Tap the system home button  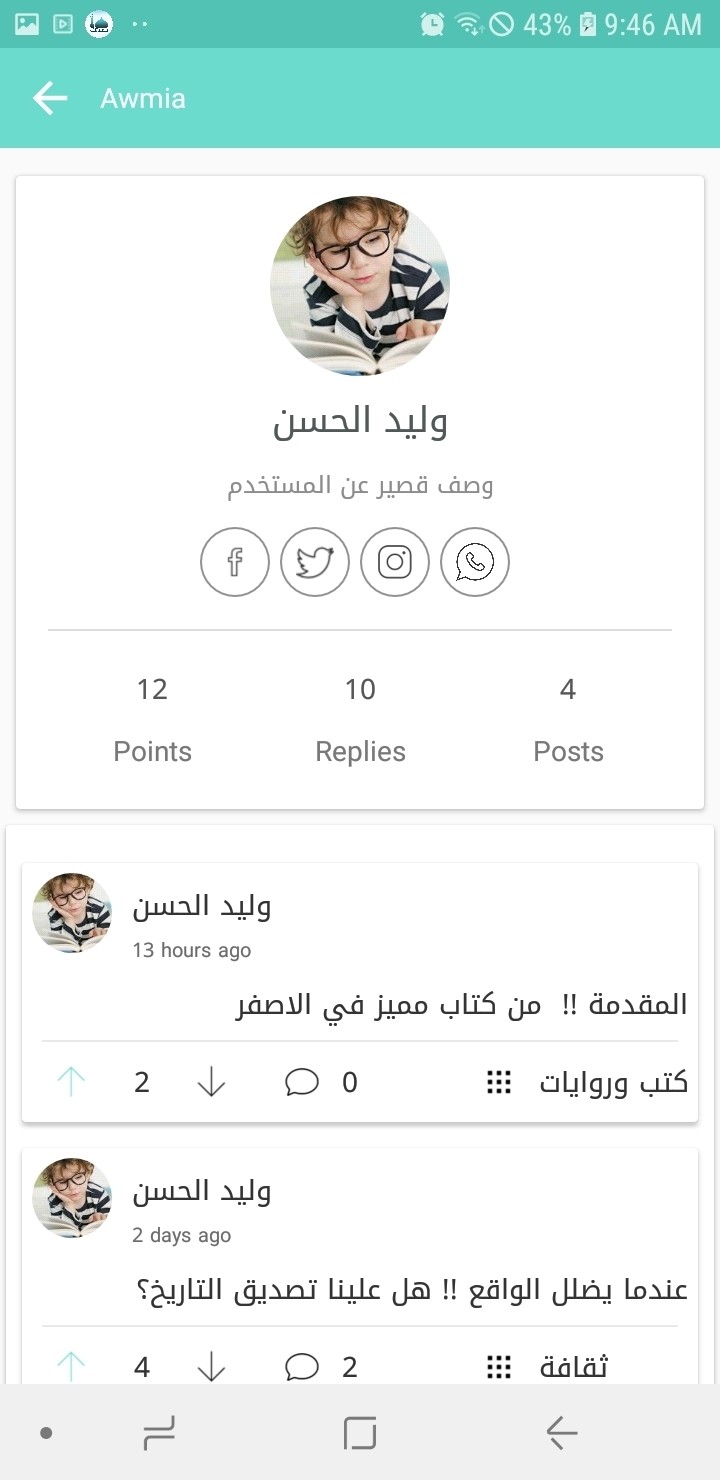pos(360,1433)
